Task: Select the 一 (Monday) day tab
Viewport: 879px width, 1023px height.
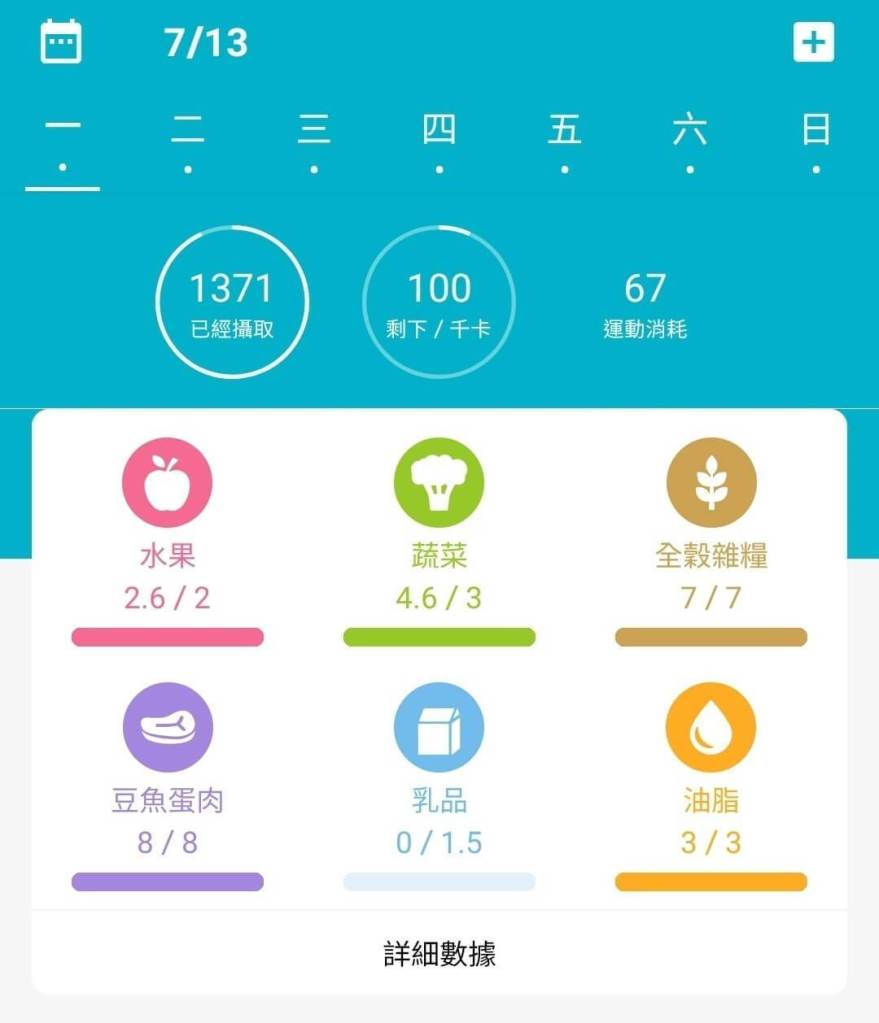Action: point(62,140)
